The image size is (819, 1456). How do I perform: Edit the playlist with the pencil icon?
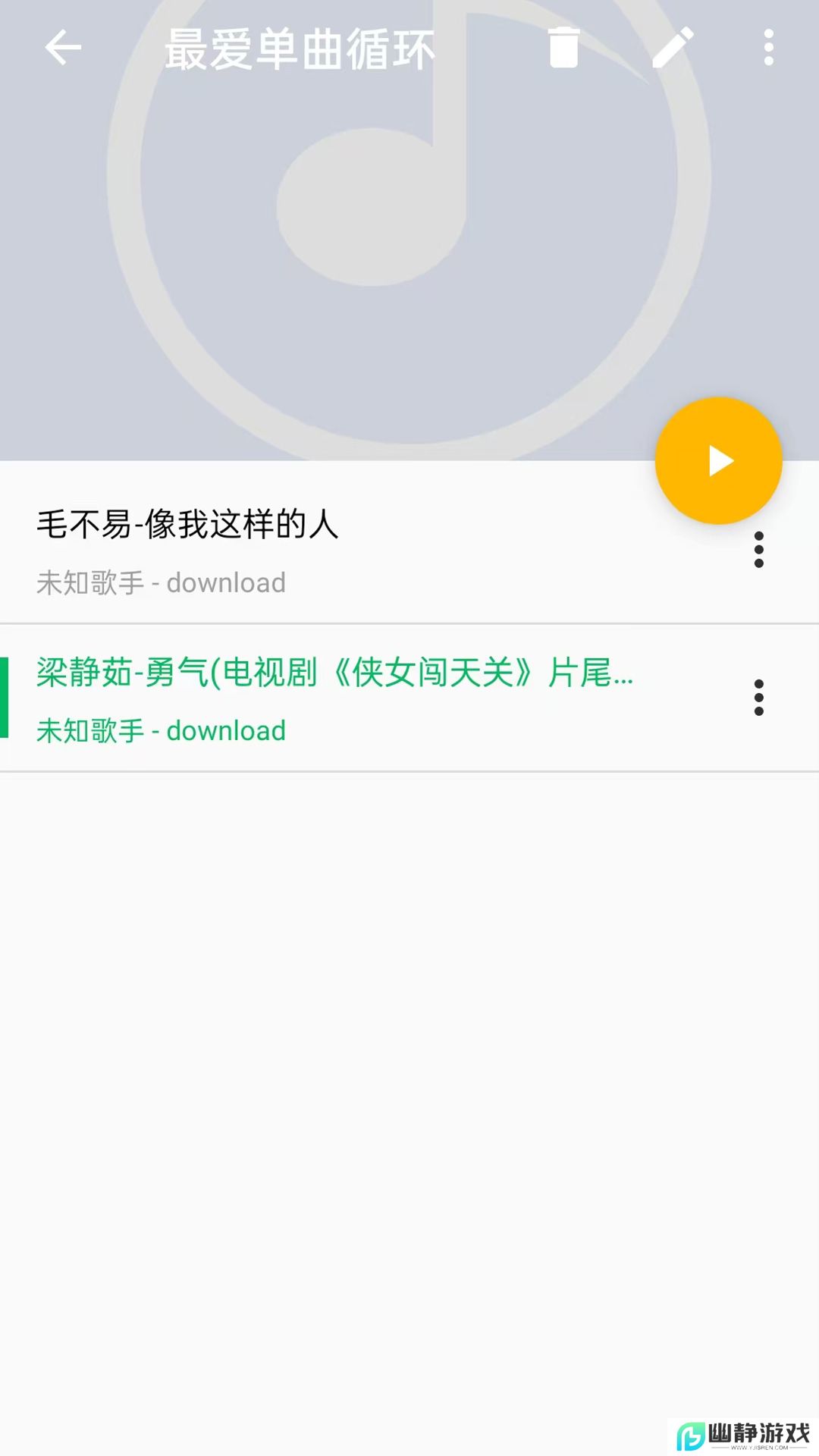(673, 49)
